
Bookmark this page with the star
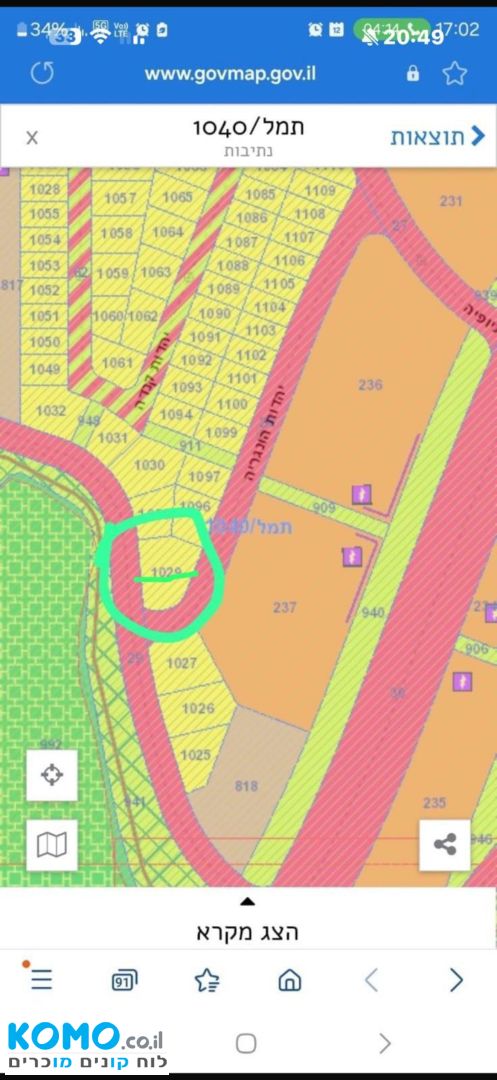click(x=454, y=74)
